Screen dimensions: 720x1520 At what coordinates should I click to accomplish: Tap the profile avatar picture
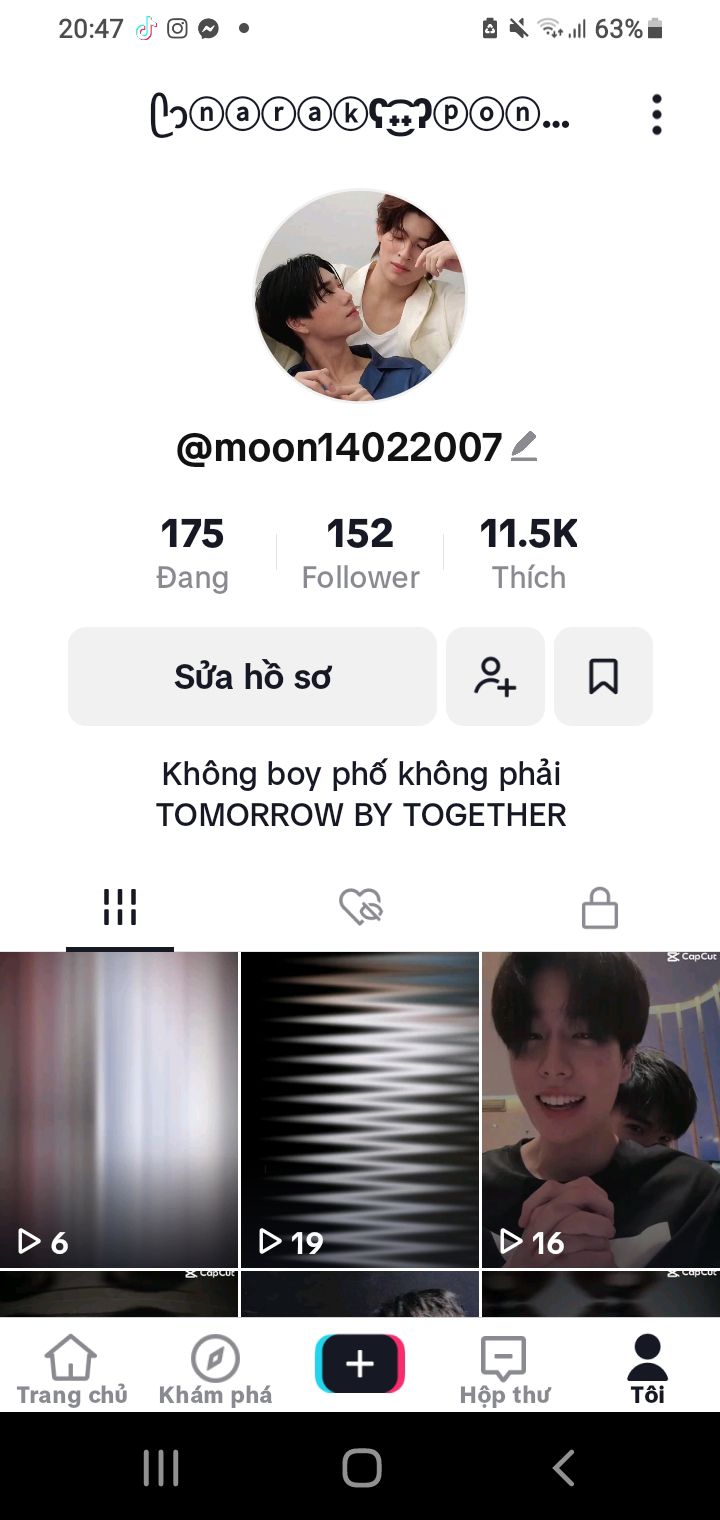(x=360, y=295)
